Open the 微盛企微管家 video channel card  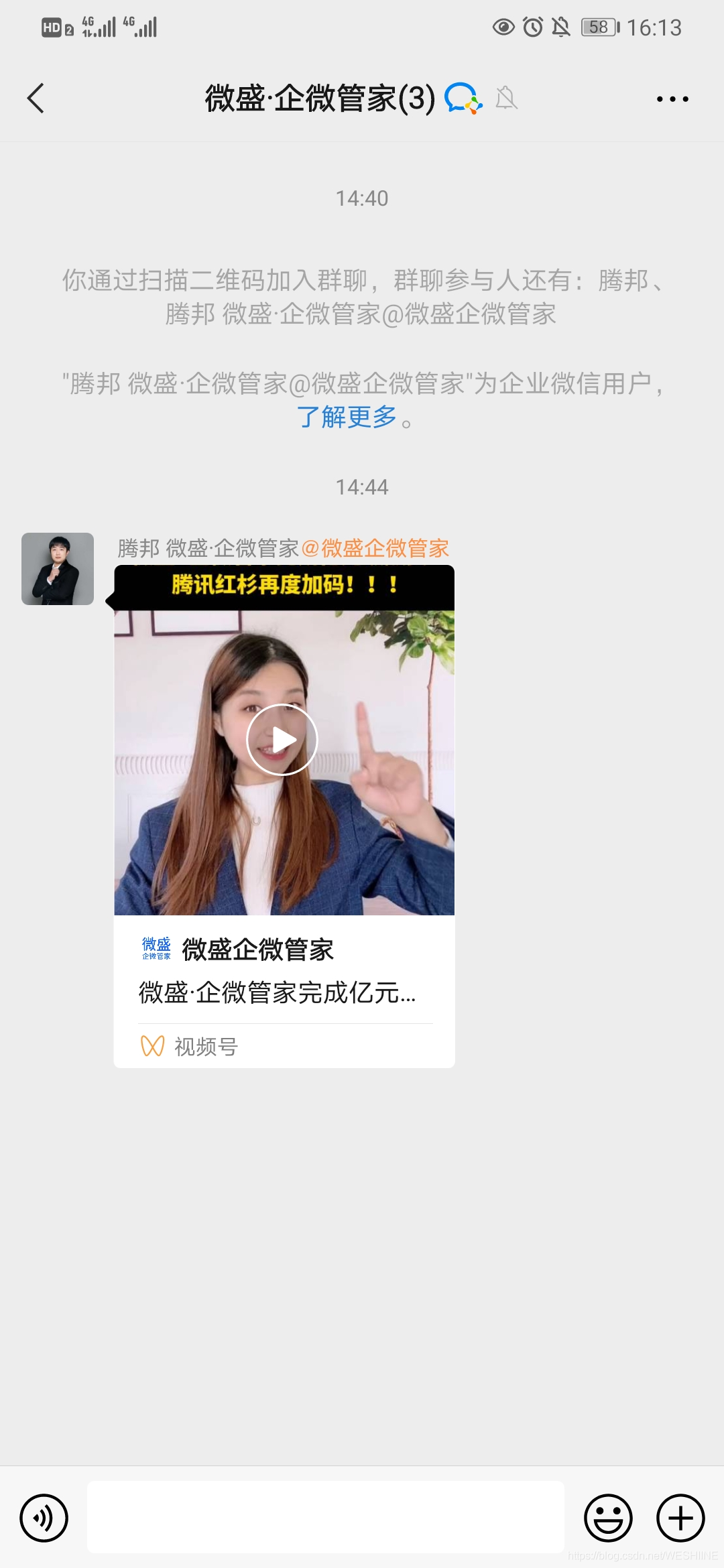click(x=284, y=972)
